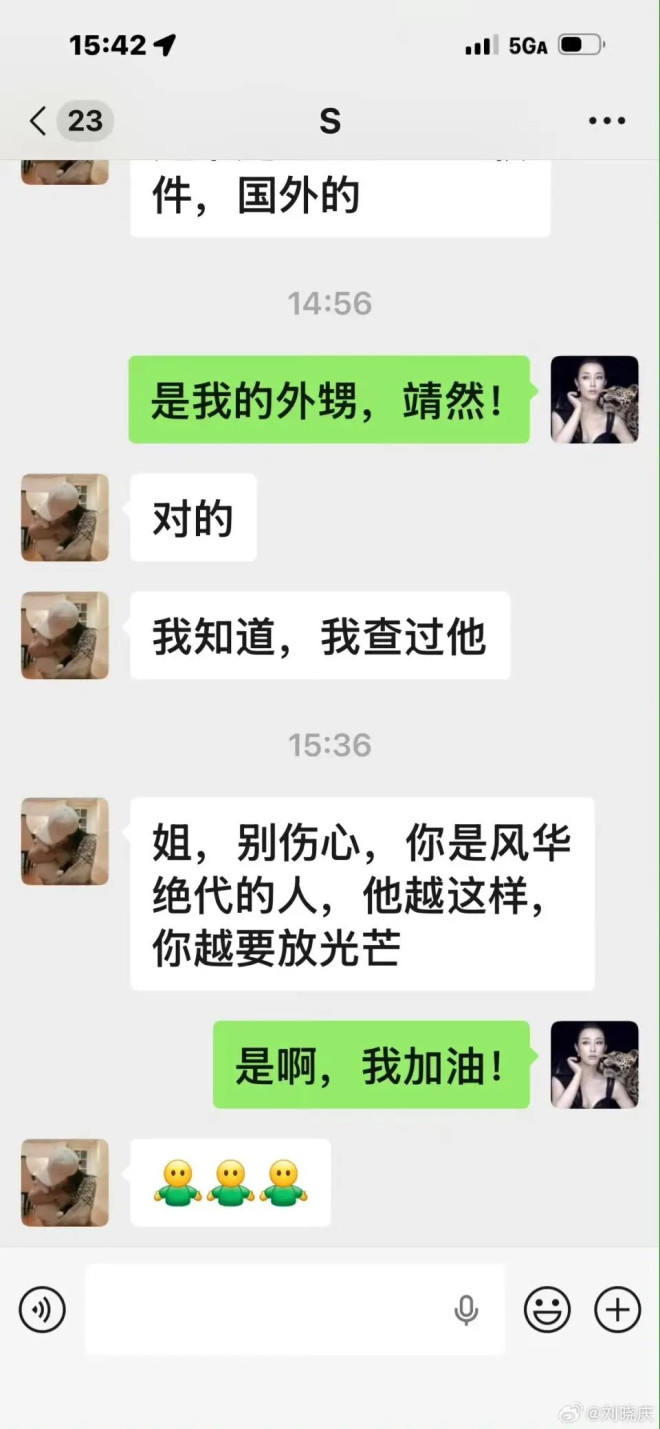This screenshot has height=1429, width=660.
Task: Tap the avatar beside the three-emoji message
Action: (x=65, y=1183)
